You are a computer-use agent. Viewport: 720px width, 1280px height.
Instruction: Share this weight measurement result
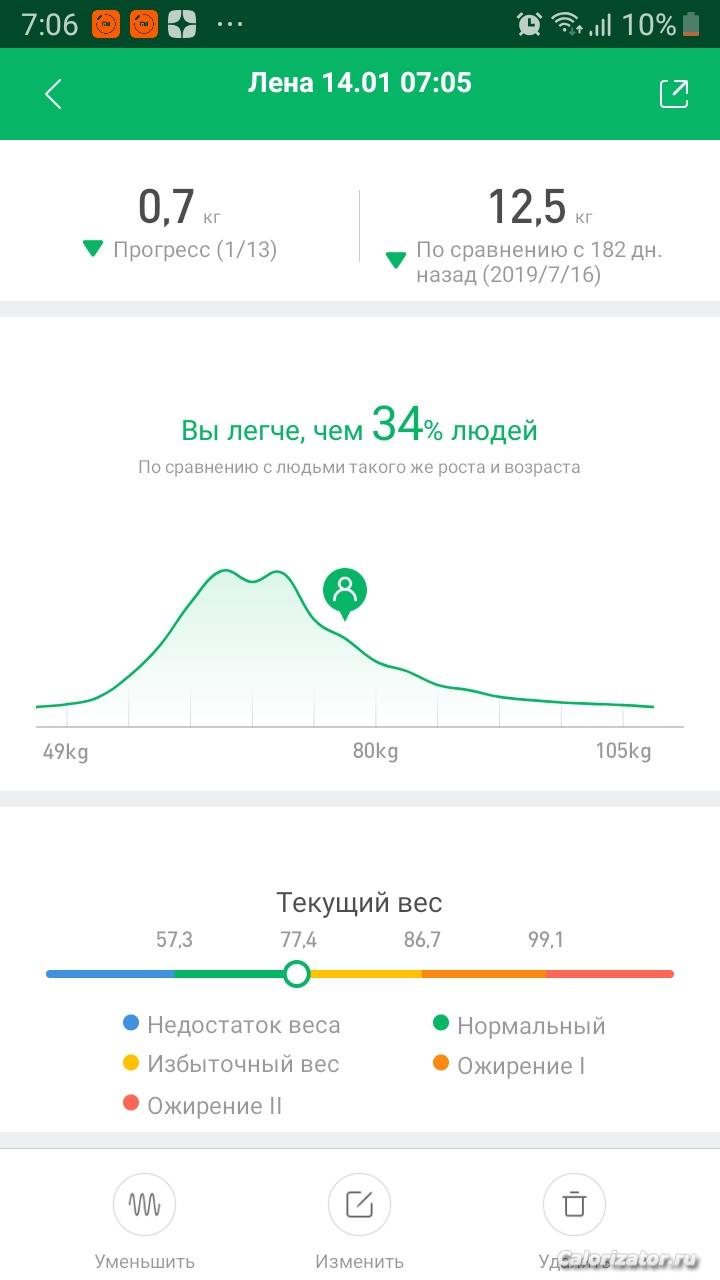pyautogui.click(x=673, y=94)
